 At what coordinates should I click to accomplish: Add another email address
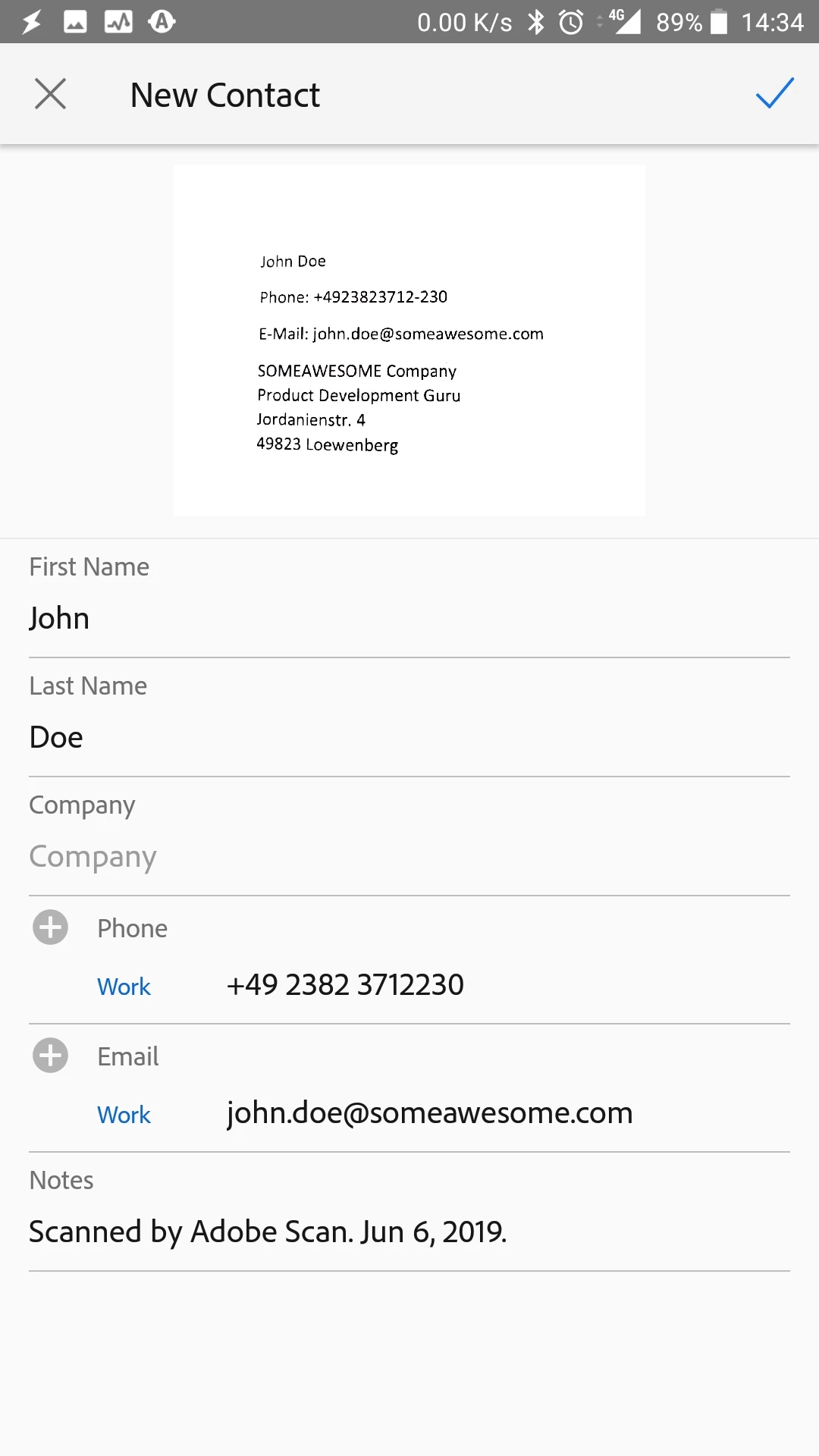click(x=51, y=1056)
